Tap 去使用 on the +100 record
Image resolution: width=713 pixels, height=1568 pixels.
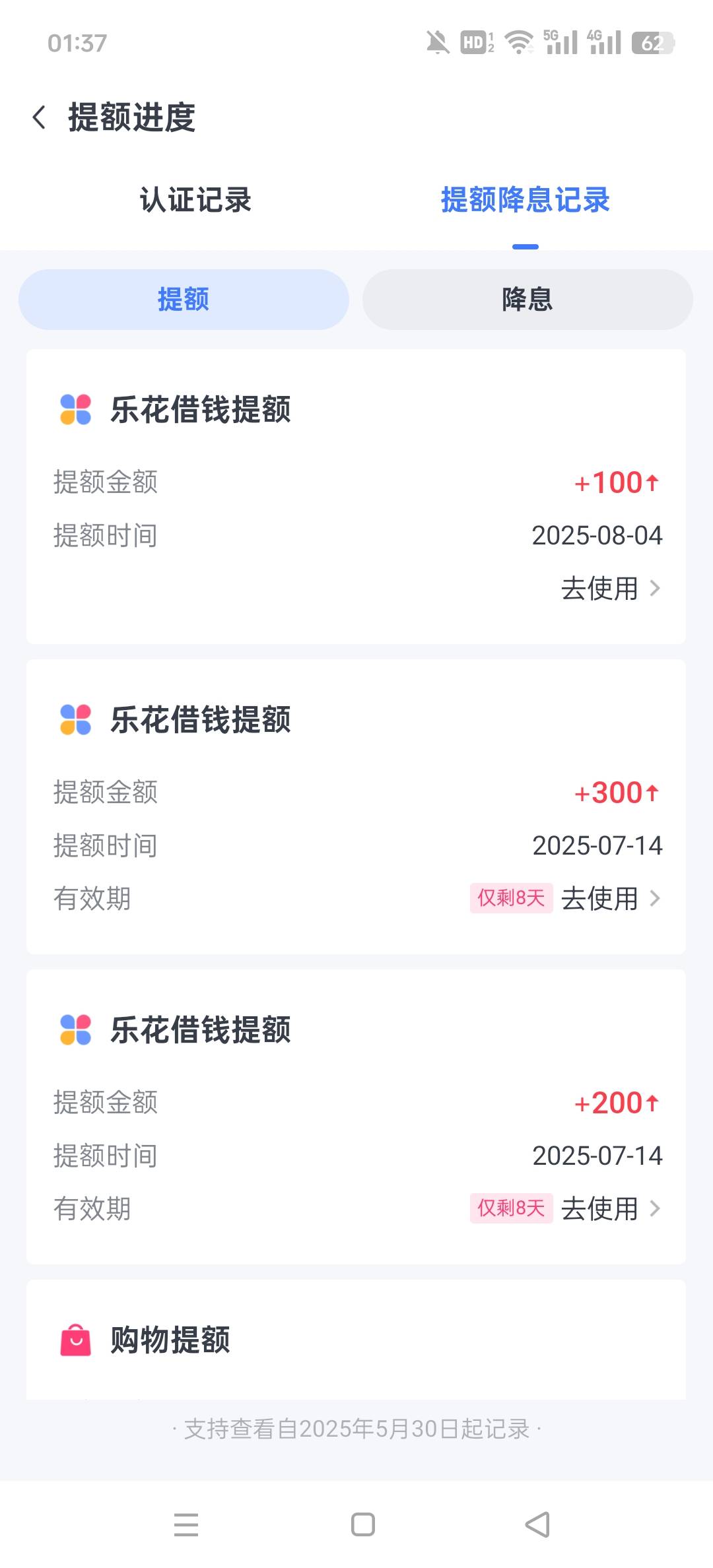click(x=611, y=588)
